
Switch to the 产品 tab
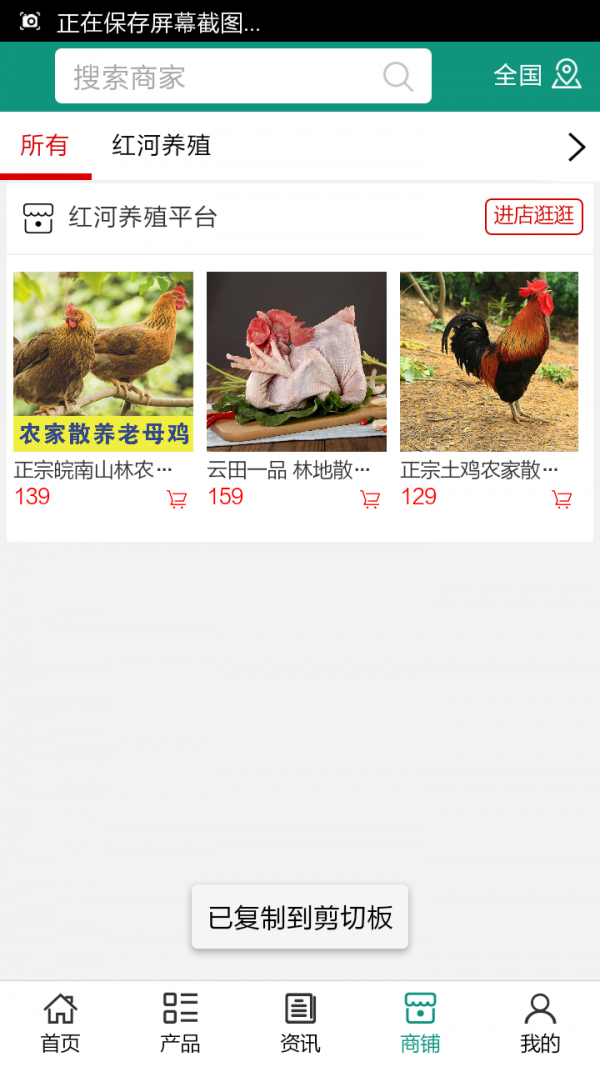click(180, 1023)
